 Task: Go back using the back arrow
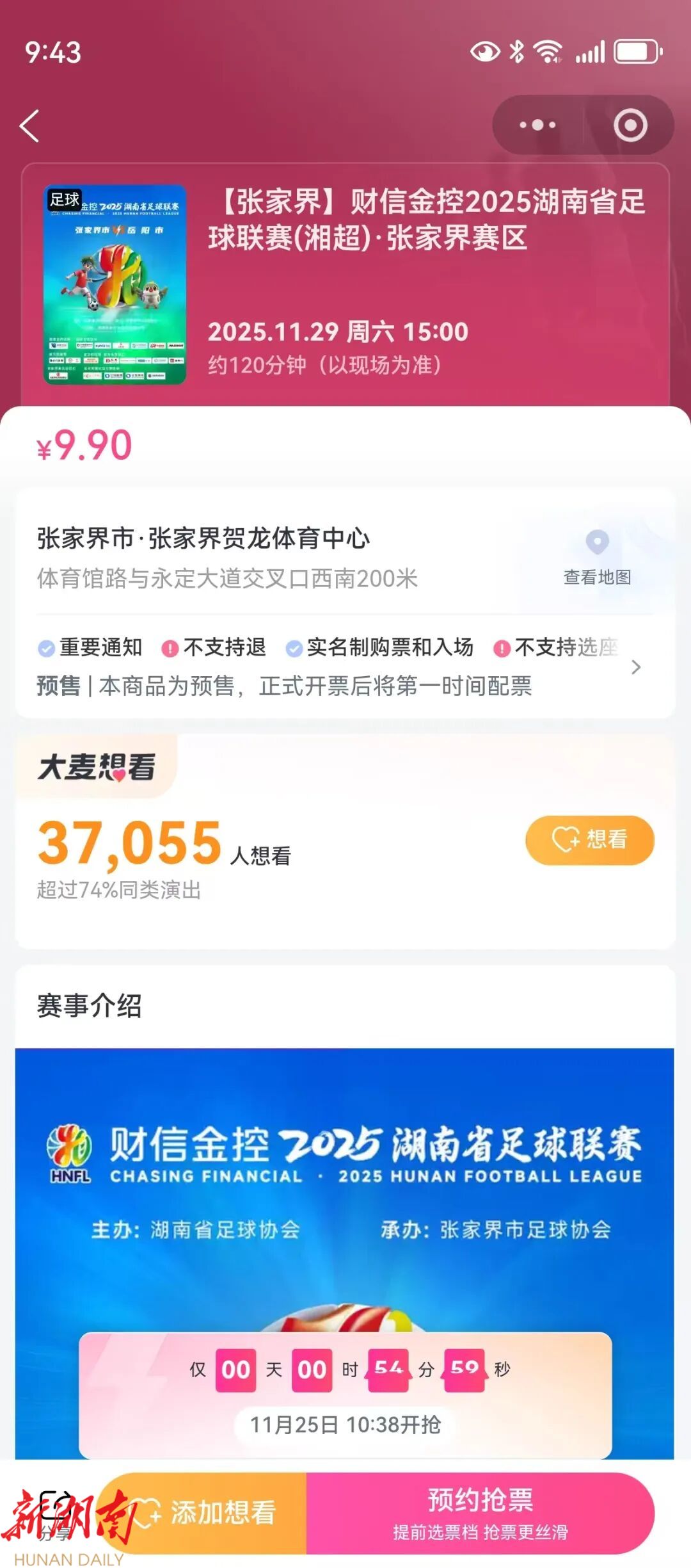coord(30,125)
